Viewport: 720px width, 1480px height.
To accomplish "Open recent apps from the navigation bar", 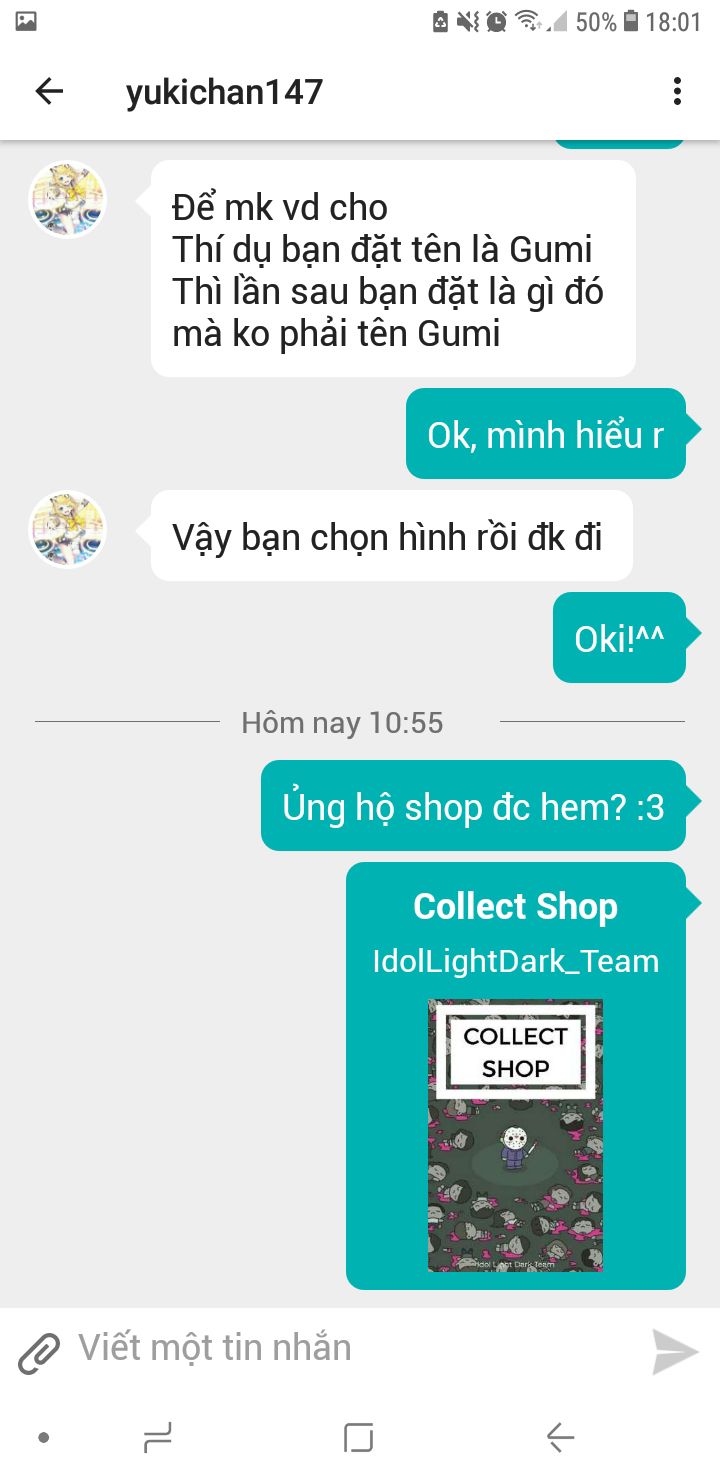I will 157,1438.
